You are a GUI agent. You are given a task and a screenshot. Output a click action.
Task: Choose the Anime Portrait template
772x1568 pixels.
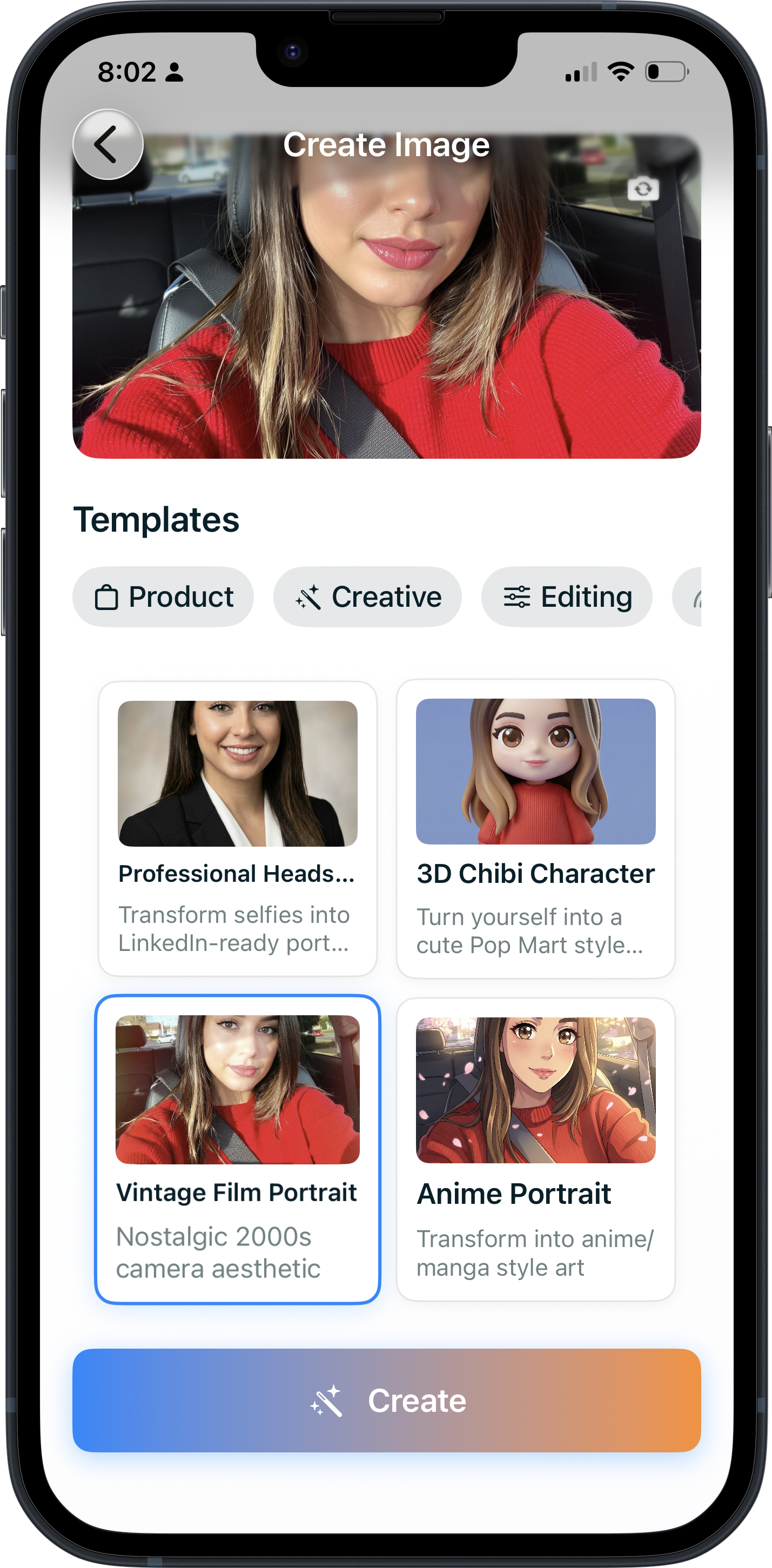pyautogui.click(x=535, y=1149)
